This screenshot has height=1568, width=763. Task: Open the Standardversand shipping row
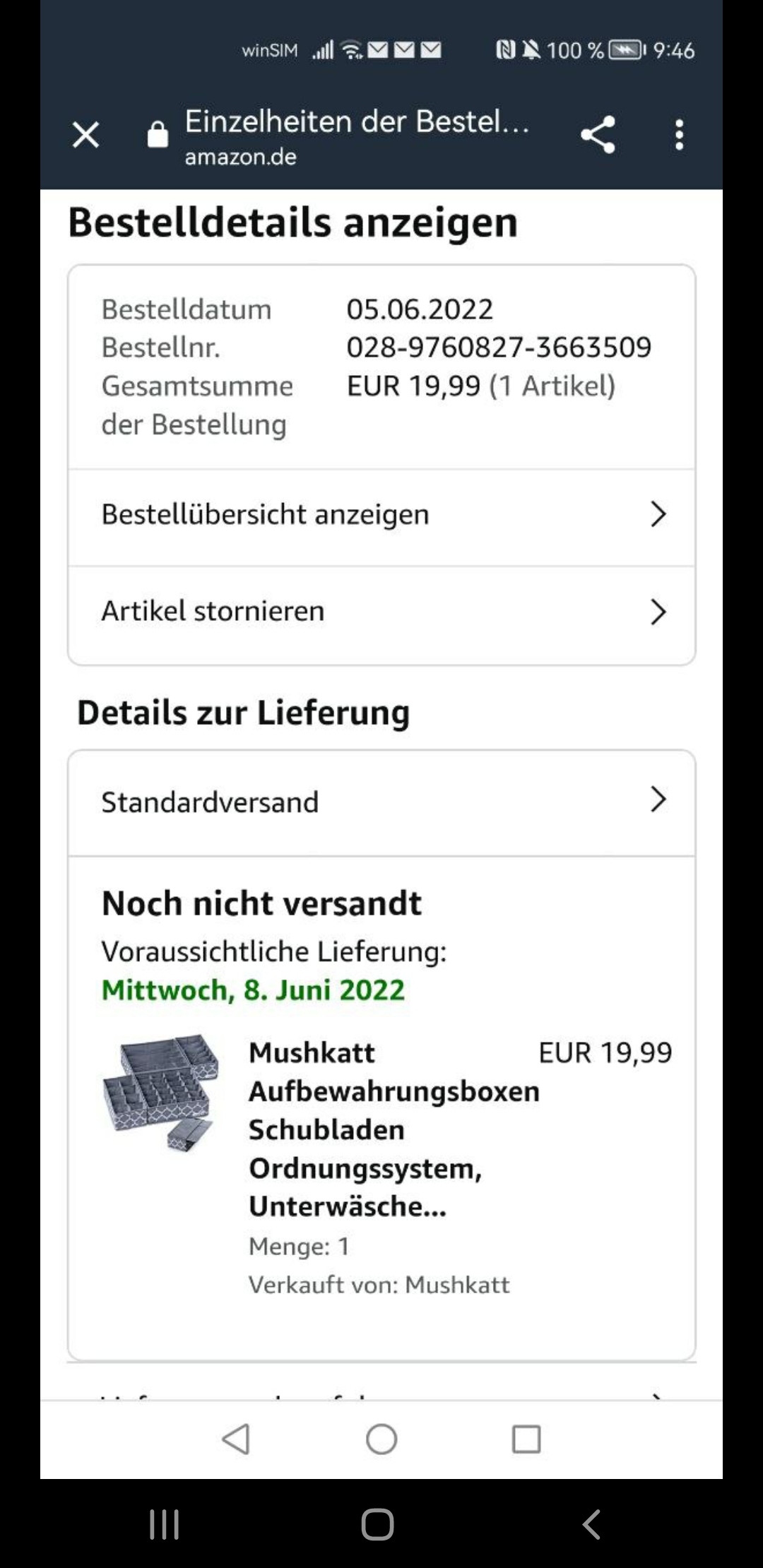381,802
